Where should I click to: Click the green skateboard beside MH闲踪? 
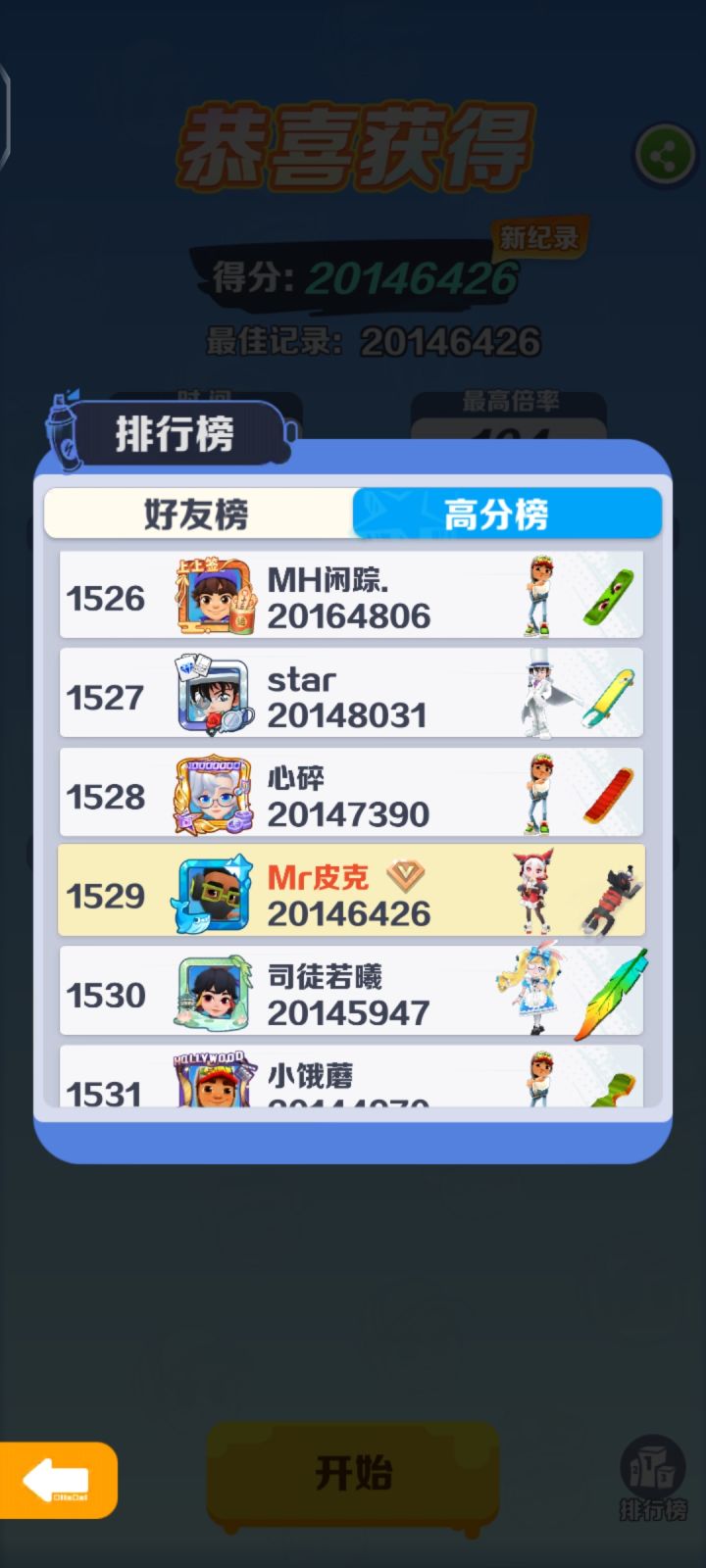point(608,594)
